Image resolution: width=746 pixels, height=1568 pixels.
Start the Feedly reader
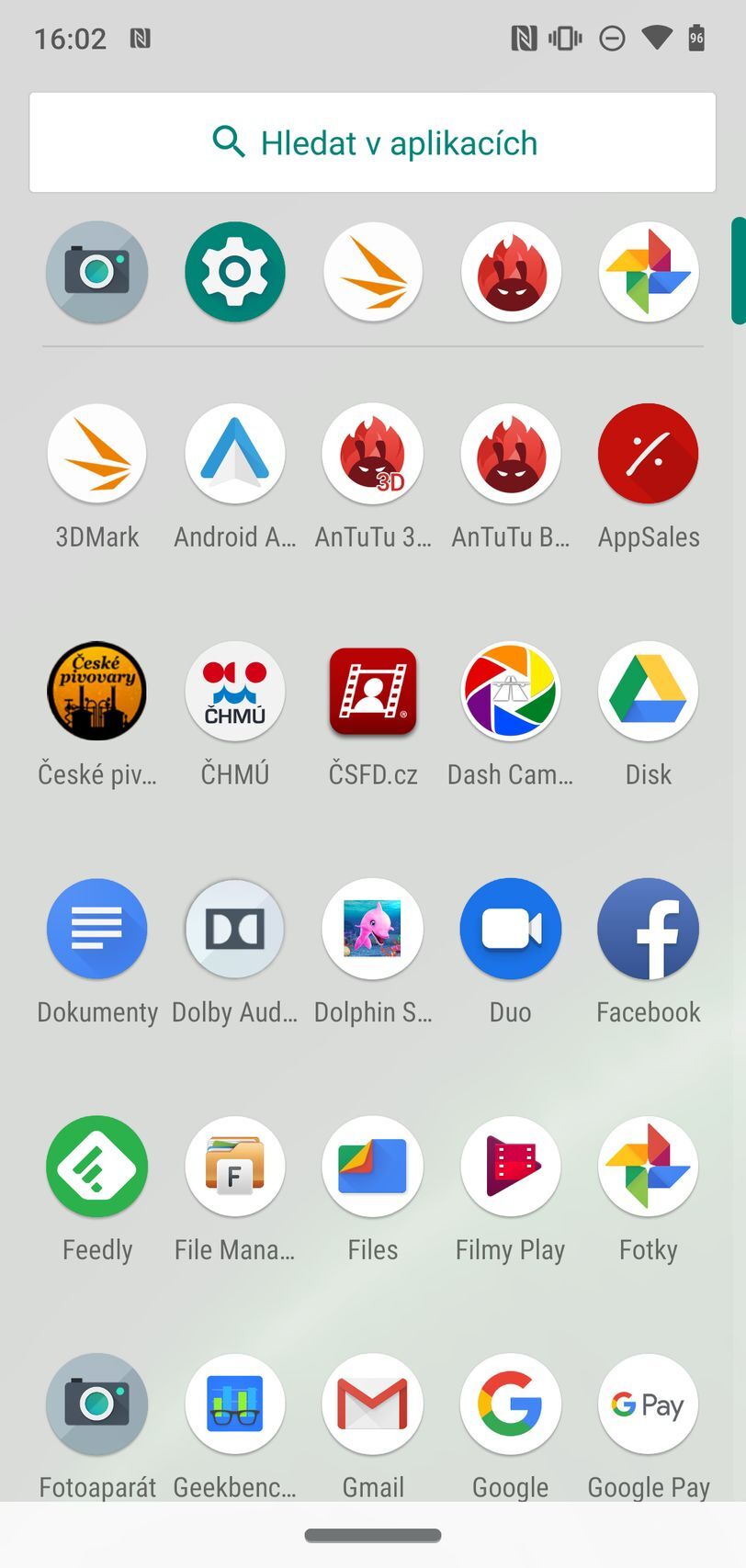(x=96, y=1167)
